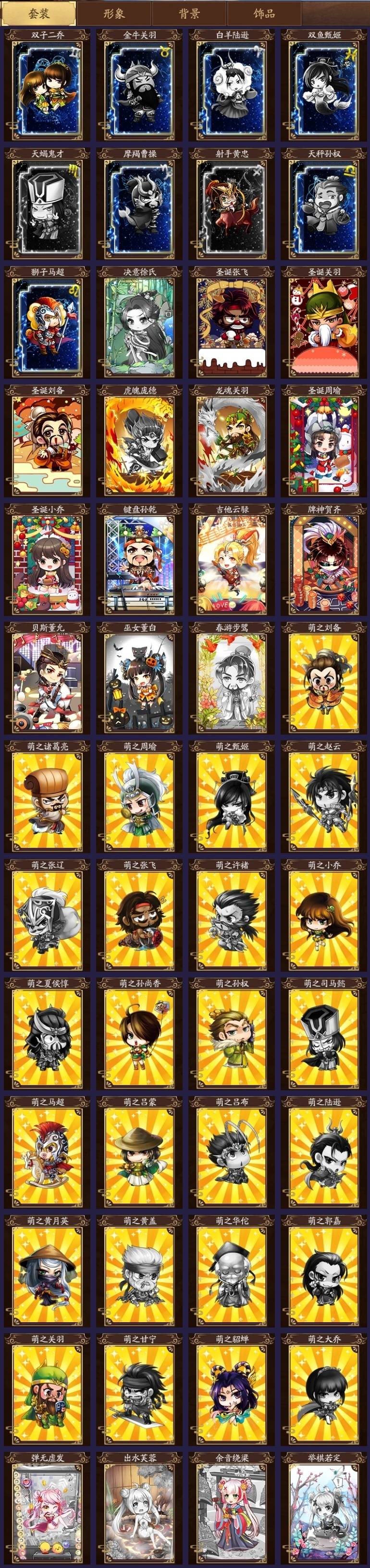Tap the 套装 tab

click(x=38, y=13)
